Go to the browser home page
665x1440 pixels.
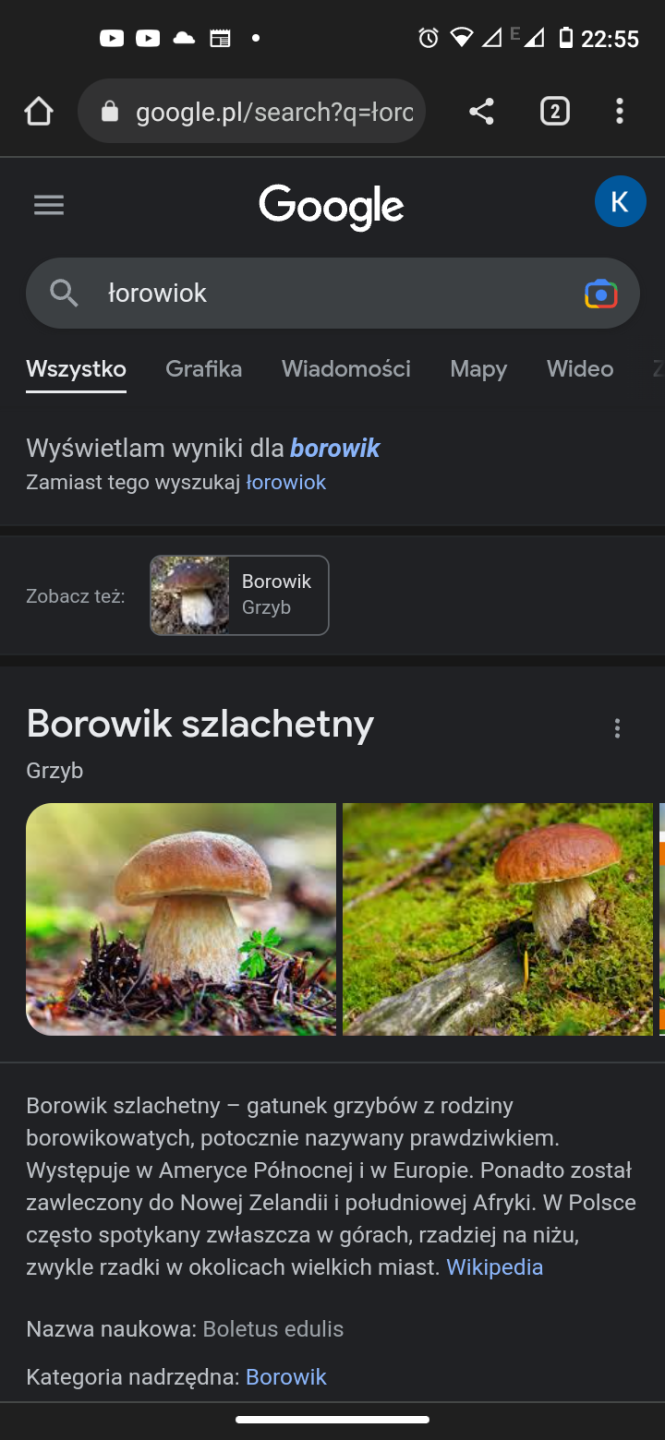[x=39, y=112]
